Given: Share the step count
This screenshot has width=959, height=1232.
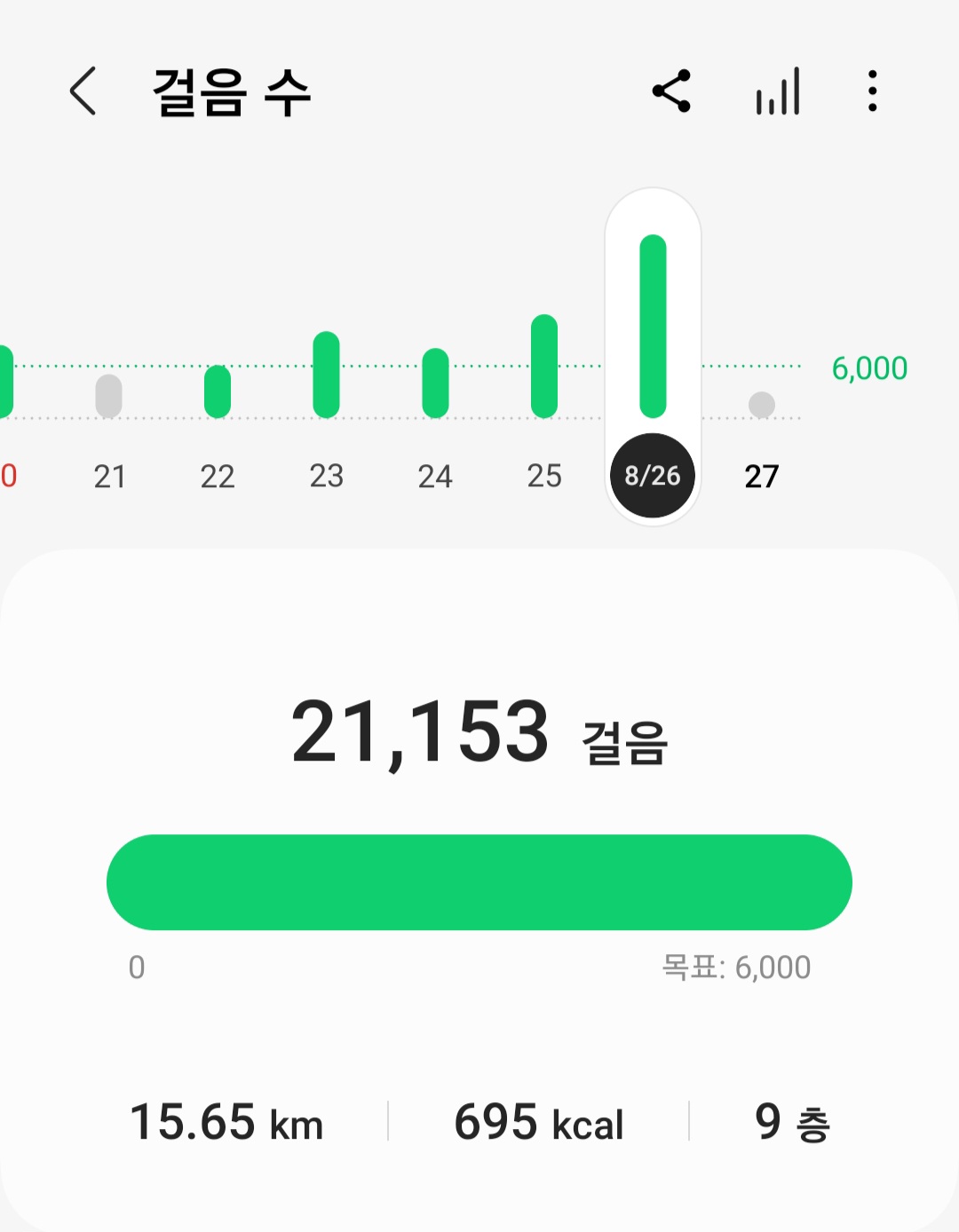Looking at the screenshot, I should point(671,91).
